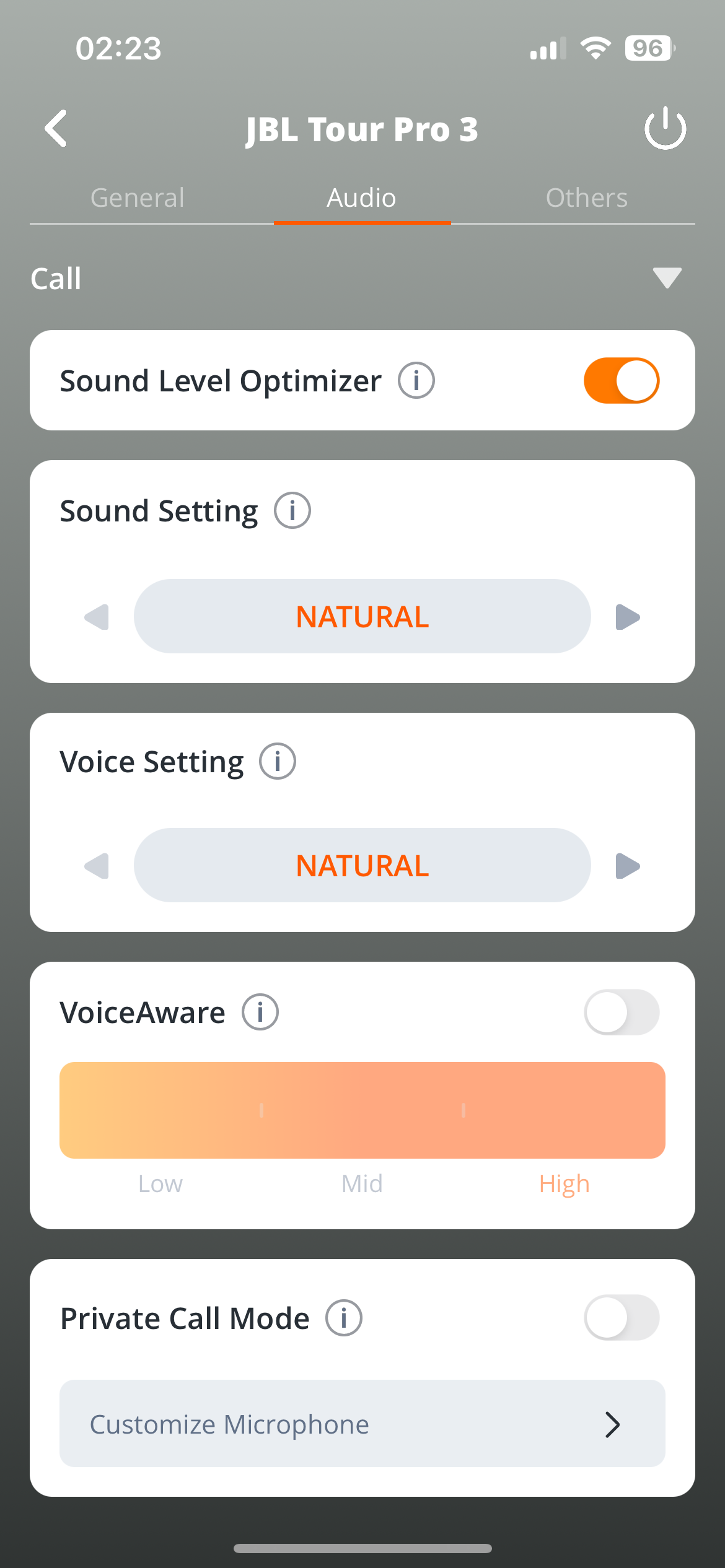Switch to the Others tab

tap(586, 198)
